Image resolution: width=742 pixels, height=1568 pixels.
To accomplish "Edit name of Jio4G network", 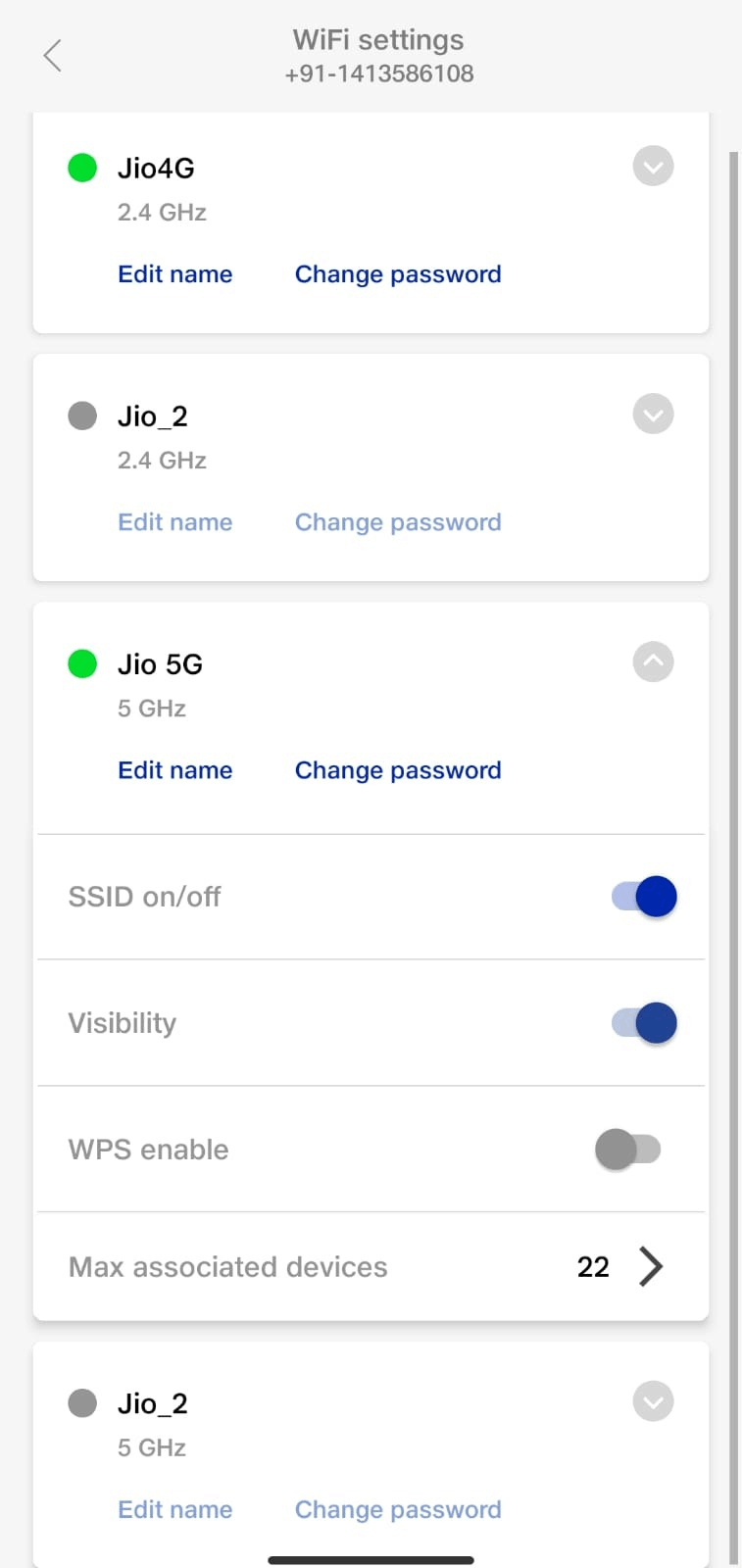I will point(174,274).
